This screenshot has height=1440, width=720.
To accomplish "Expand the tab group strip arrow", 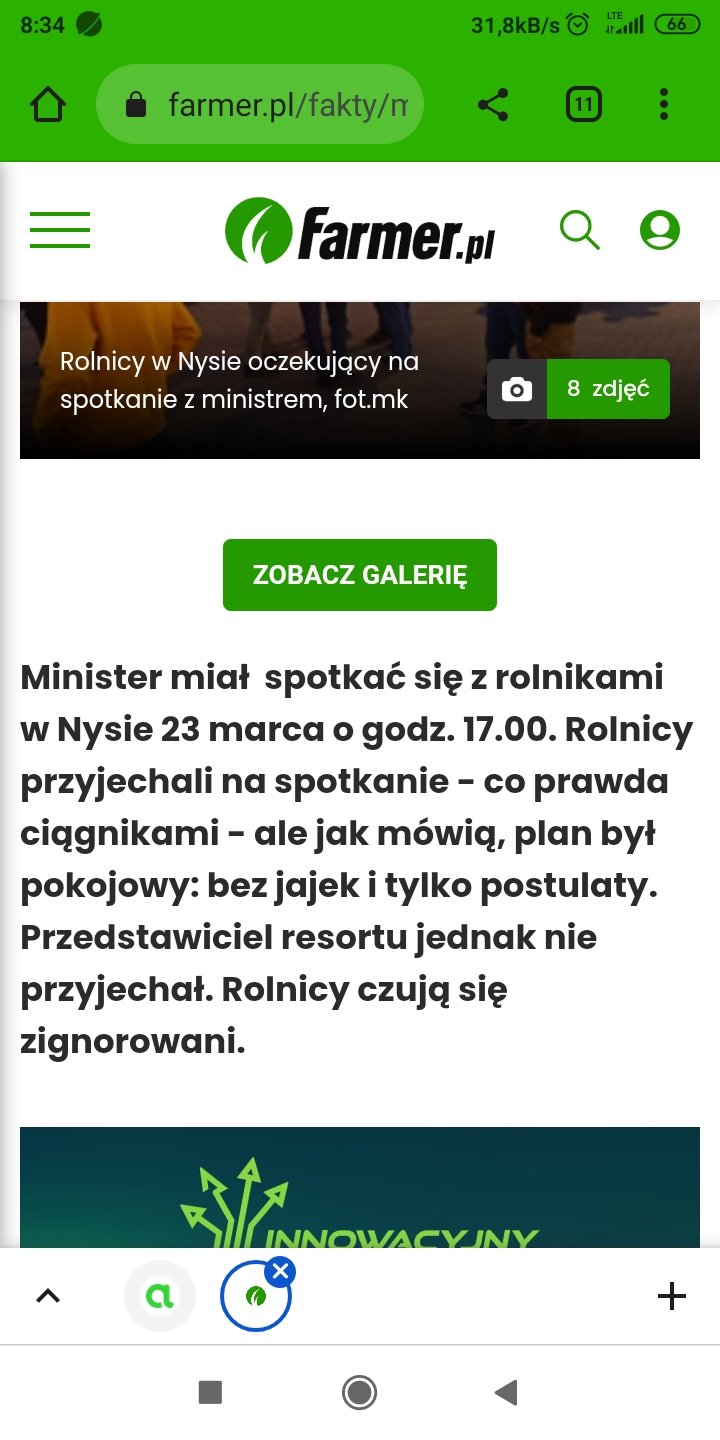I will tap(48, 1296).
